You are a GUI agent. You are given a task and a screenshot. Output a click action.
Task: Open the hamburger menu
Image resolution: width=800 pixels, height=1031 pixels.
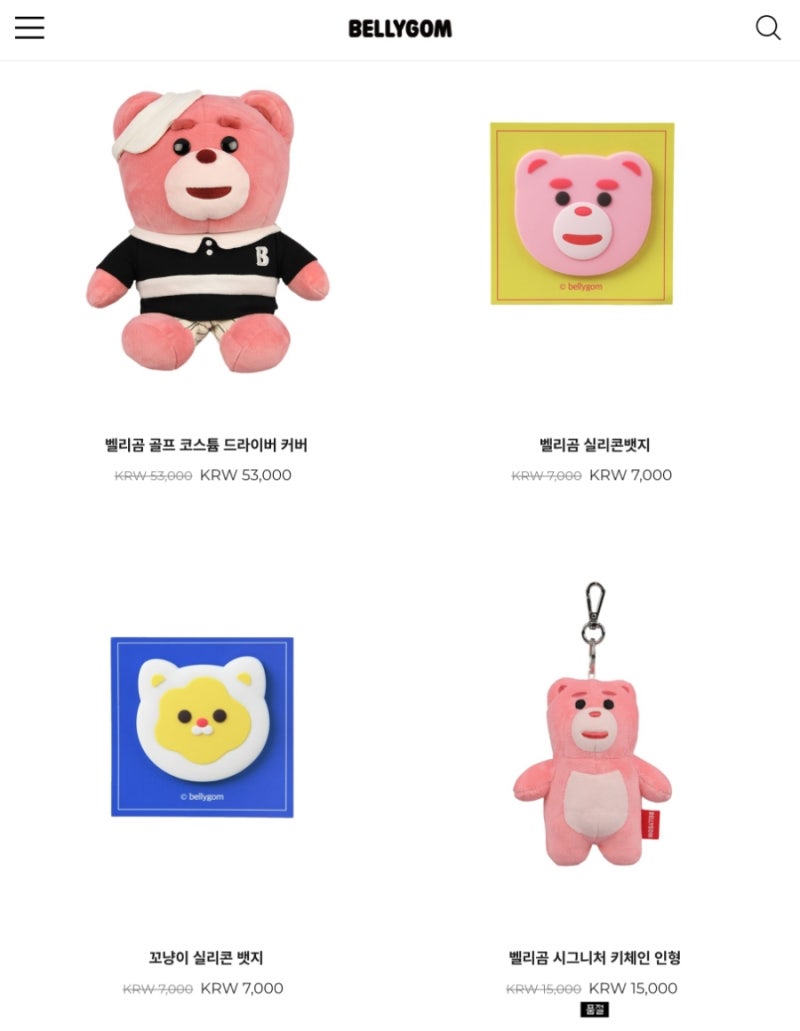click(x=30, y=28)
